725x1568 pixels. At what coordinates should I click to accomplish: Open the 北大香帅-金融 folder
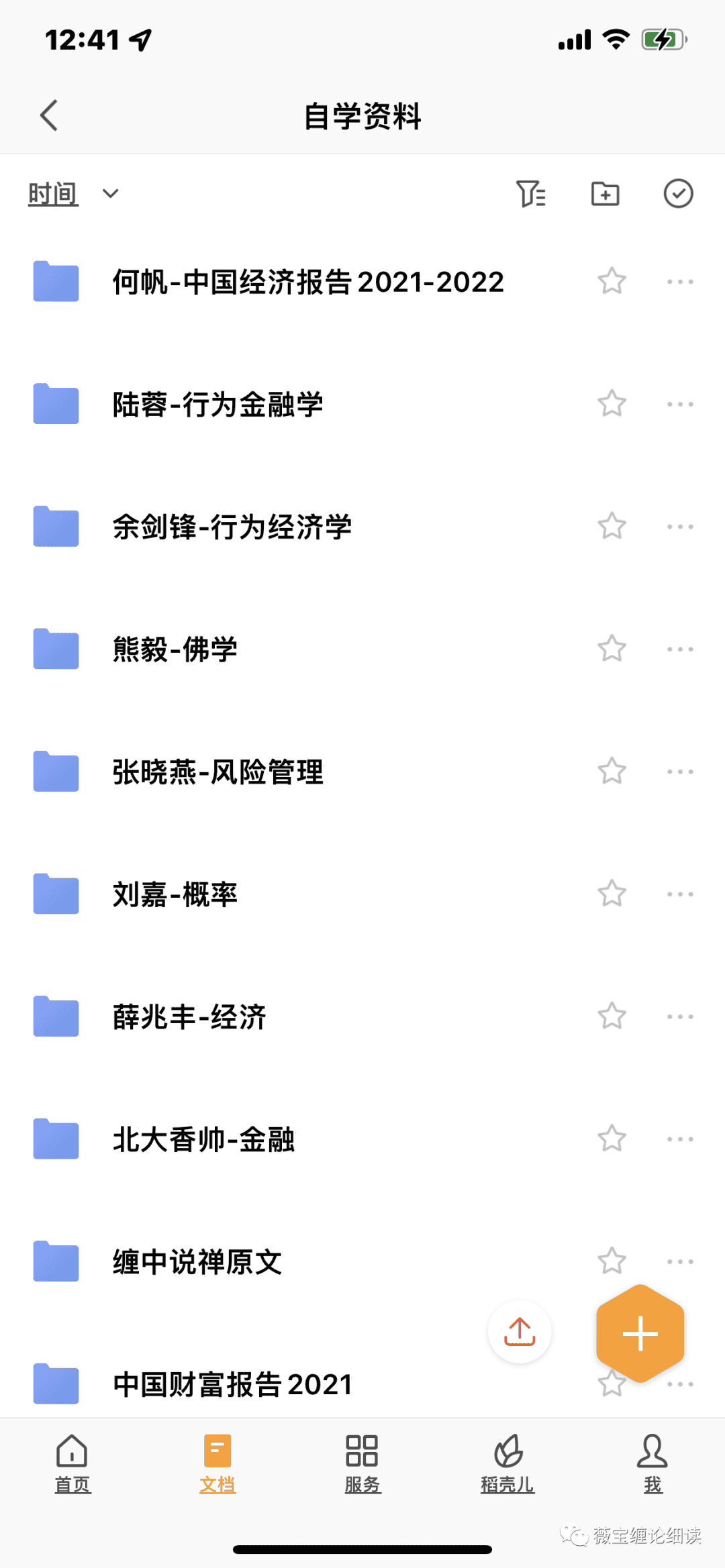pyautogui.click(x=362, y=1139)
